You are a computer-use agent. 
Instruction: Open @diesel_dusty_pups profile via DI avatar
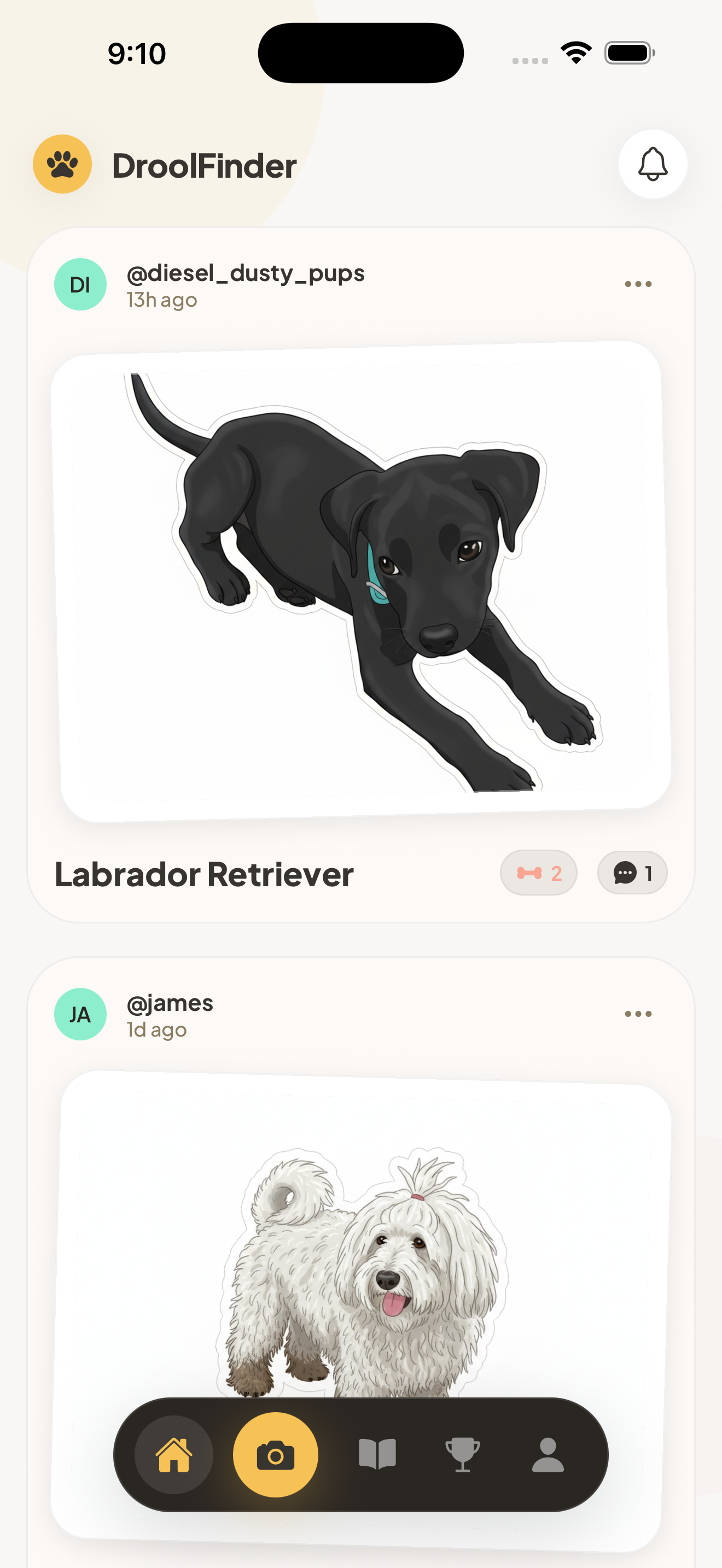click(80, 284)
